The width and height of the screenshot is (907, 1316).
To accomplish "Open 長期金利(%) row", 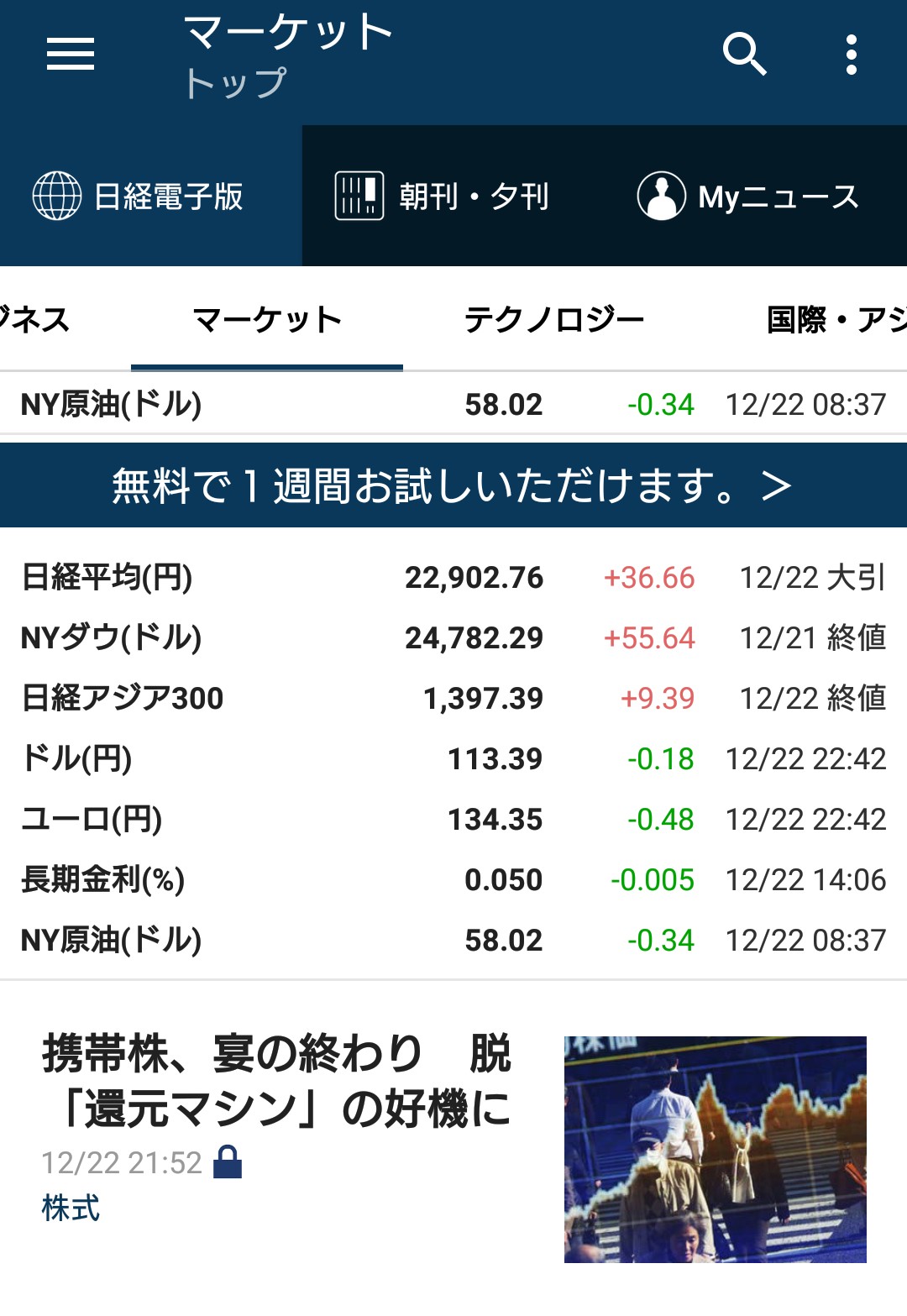I will coord(453,880).
